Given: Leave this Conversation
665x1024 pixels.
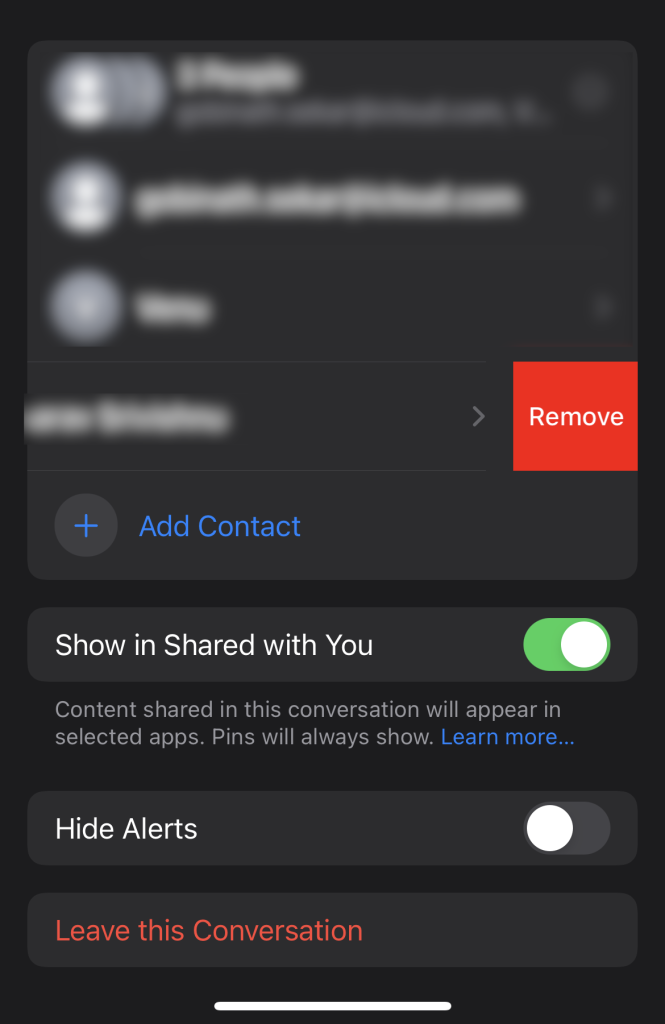Looking at the screenshot, I should [x=209, y=930].
